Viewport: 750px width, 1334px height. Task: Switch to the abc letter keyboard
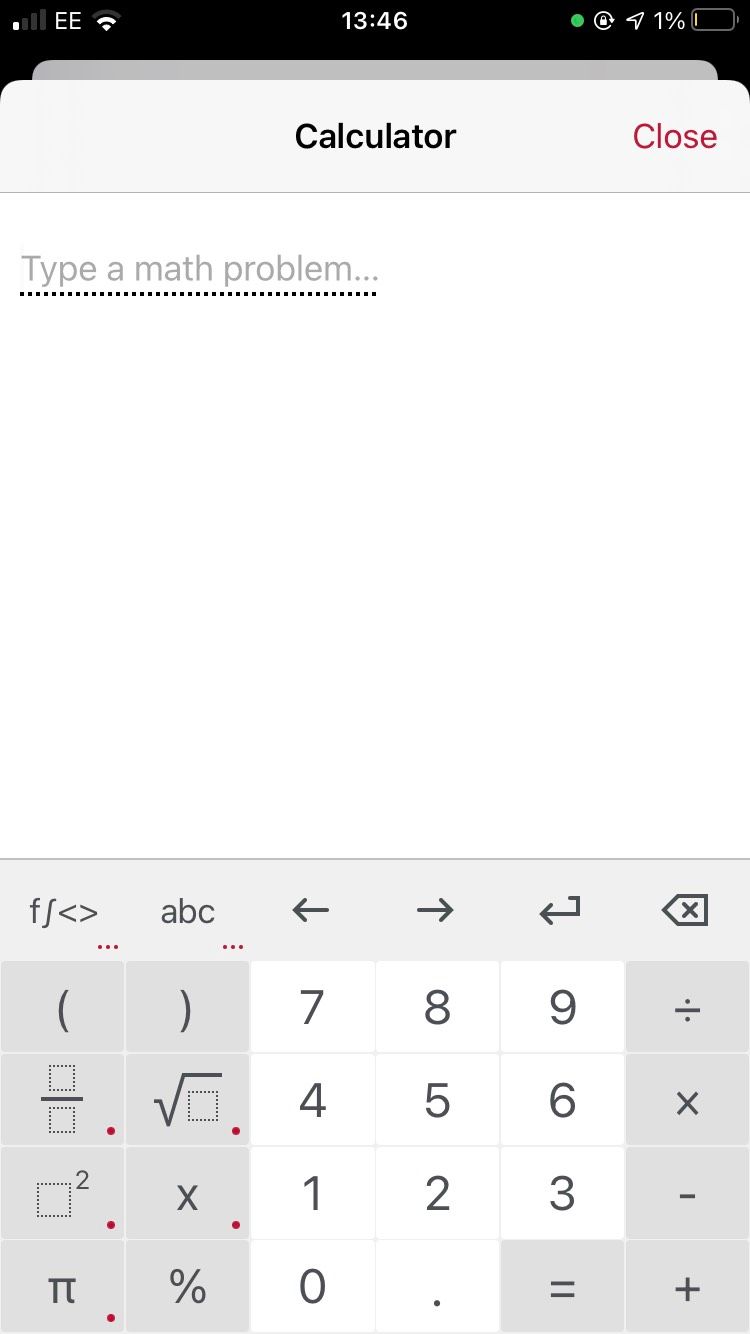[187, 911]
